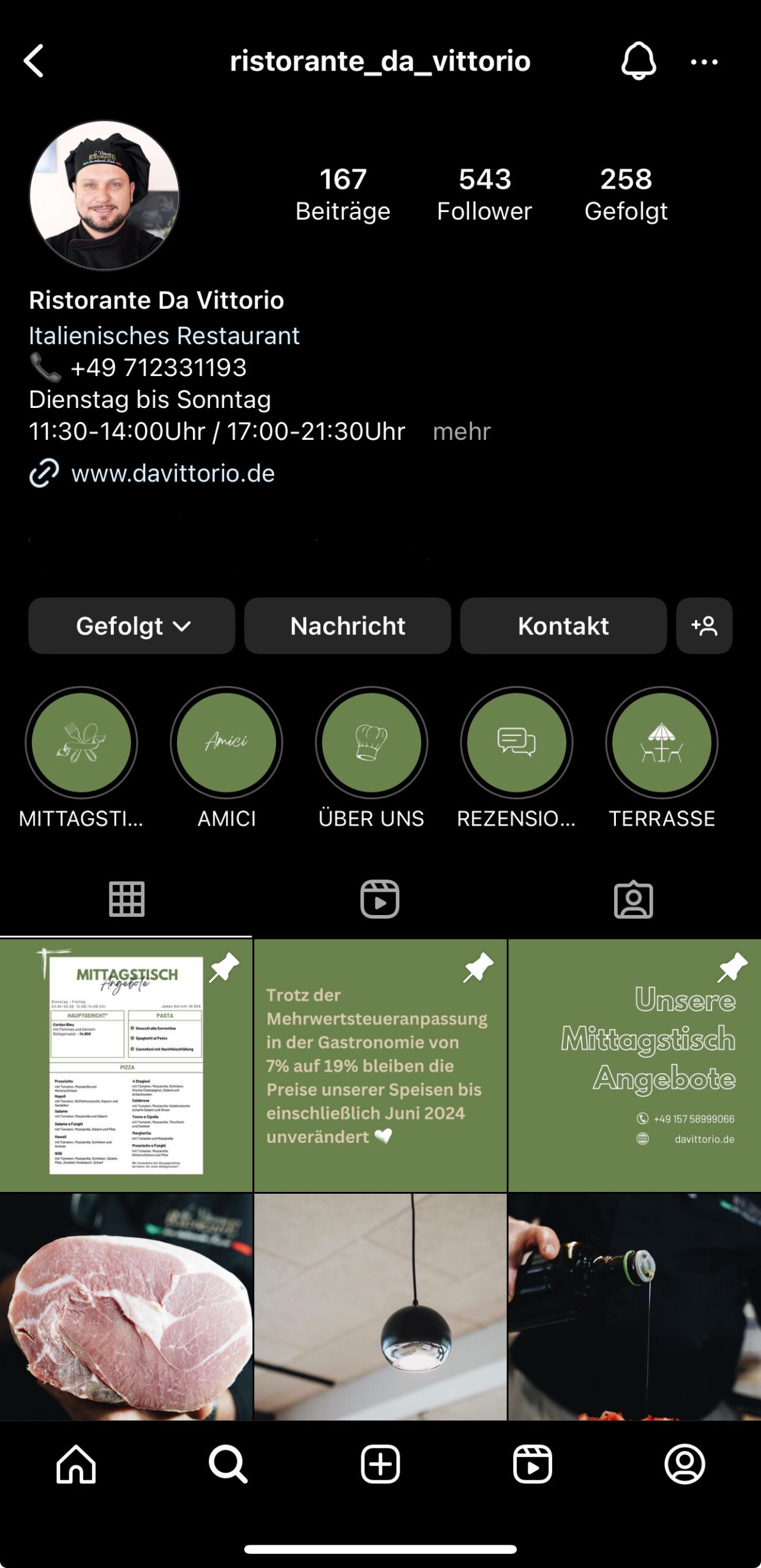Open the notifications bell

click(x=639, y=61)
